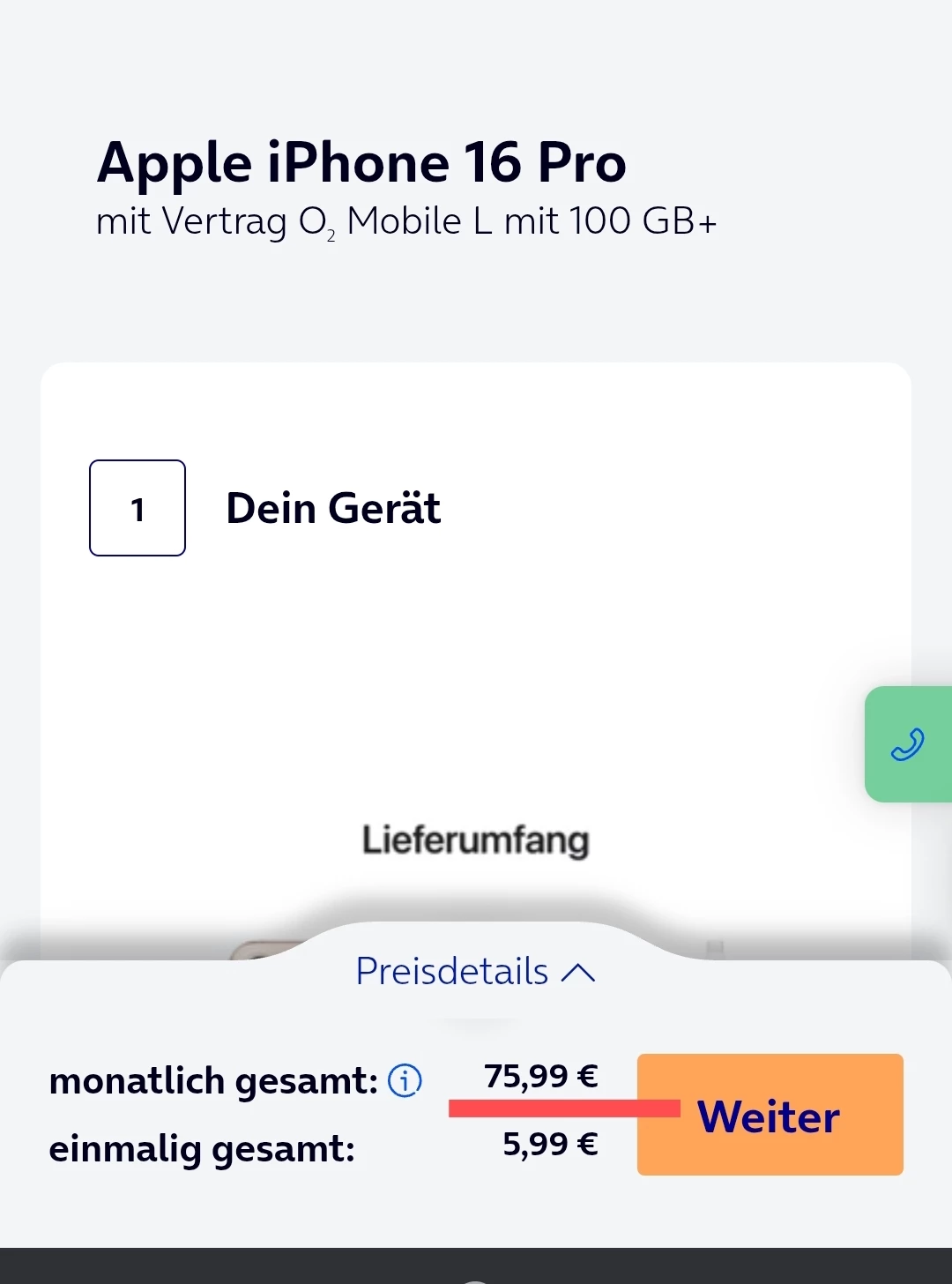Expand the Preisdetails panel
This screenshot has height=1284, width=952.
click(x=475, y=971)
